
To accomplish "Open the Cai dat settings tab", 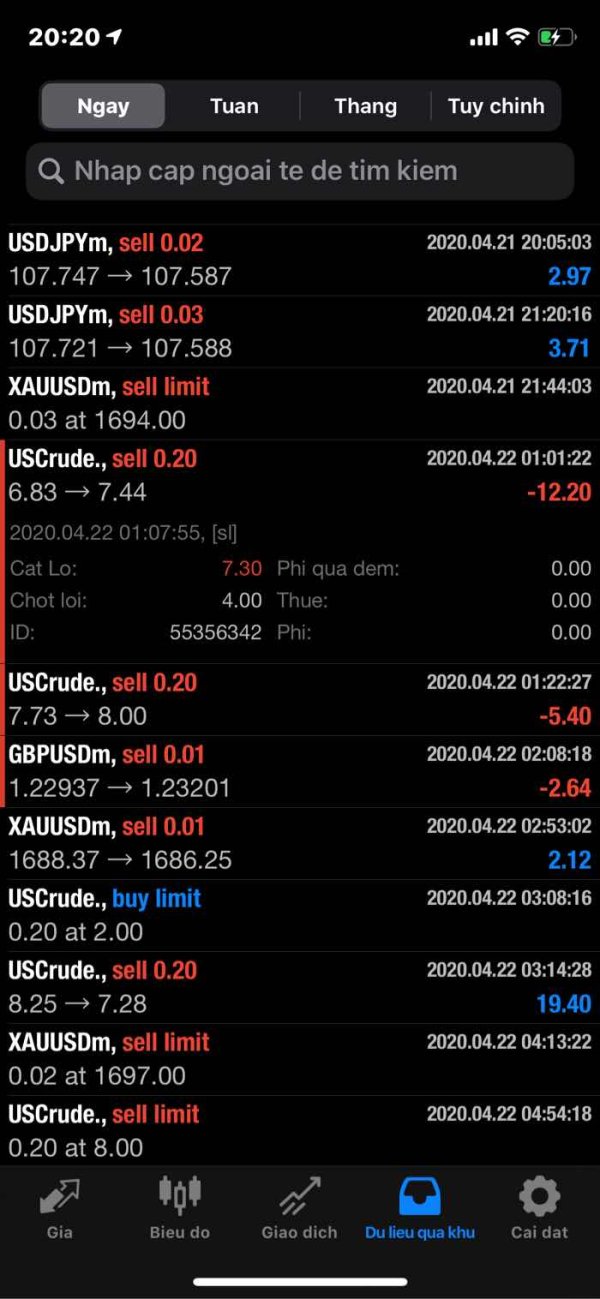I will (x=539, y=1208).
